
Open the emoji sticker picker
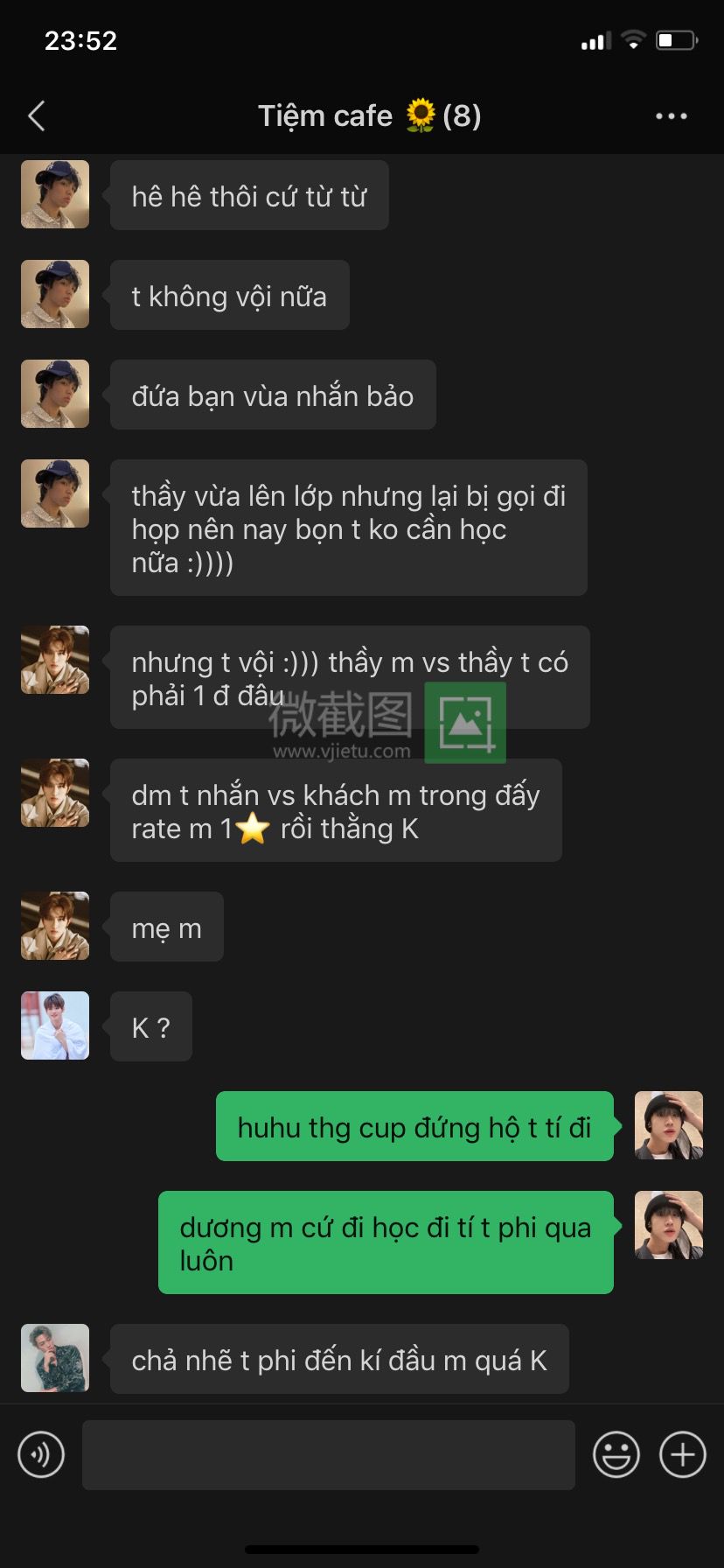pyautogui.click(x=616, y=1455)
